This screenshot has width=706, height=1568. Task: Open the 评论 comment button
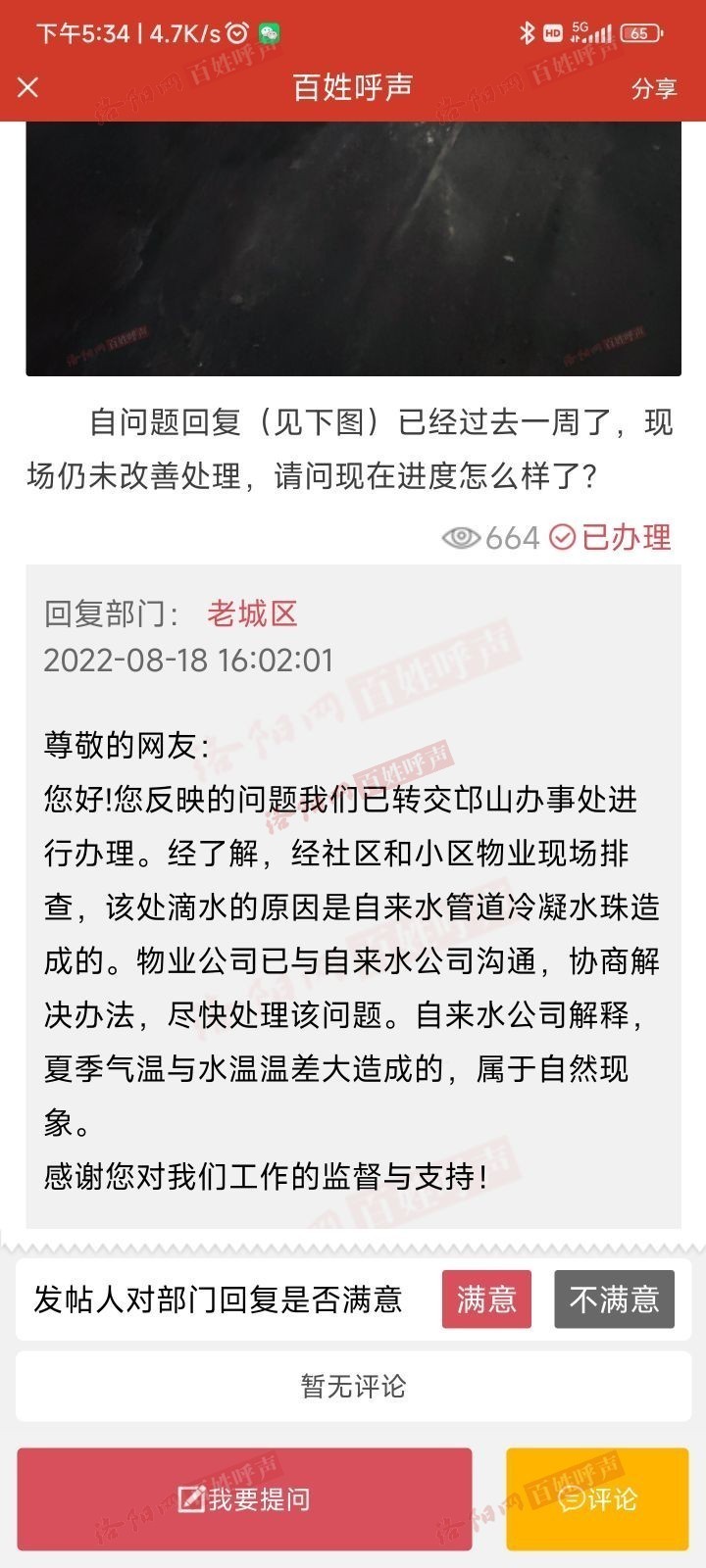(x=598, y=1498)
